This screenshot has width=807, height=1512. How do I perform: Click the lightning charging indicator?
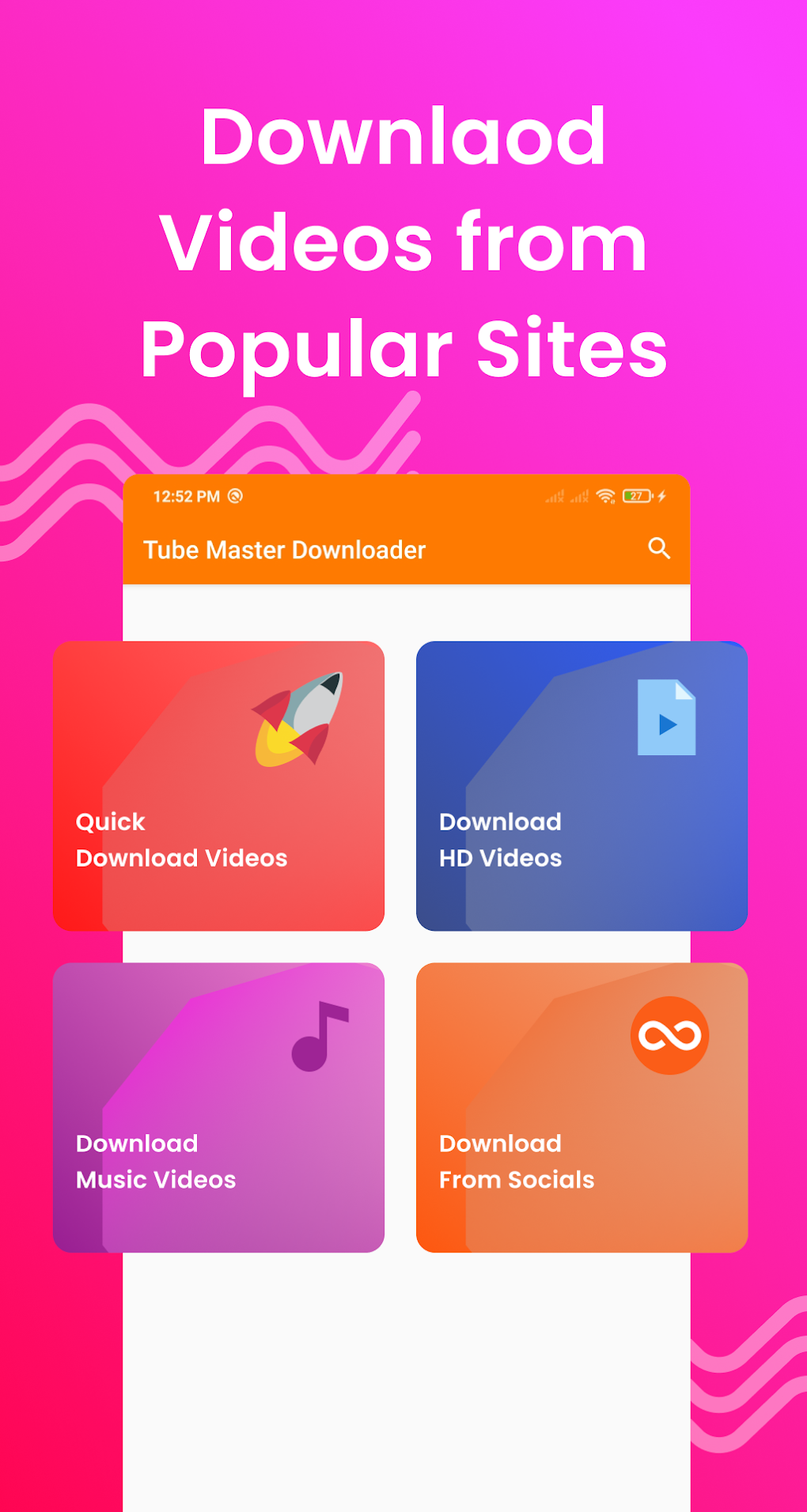(663, 495)
